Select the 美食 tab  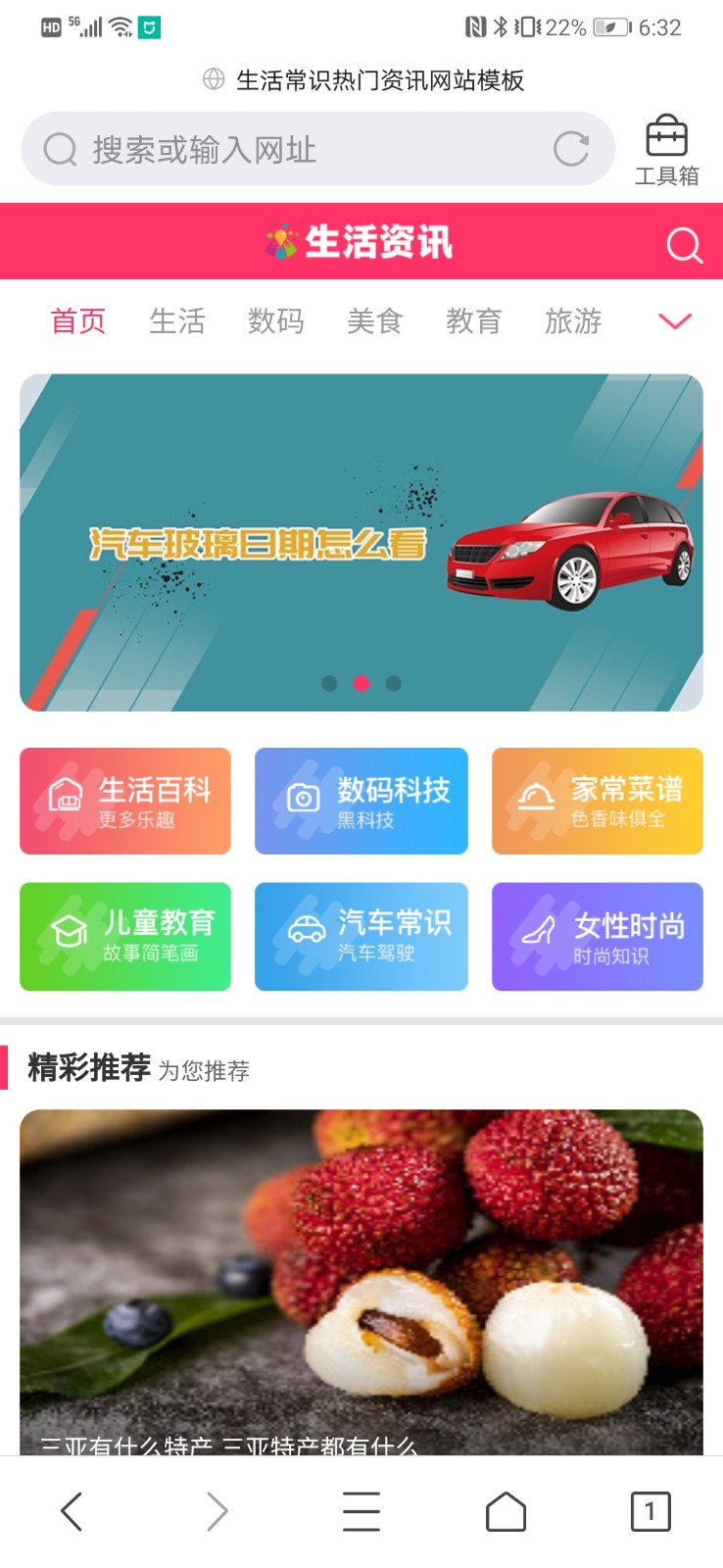(375, 321)
